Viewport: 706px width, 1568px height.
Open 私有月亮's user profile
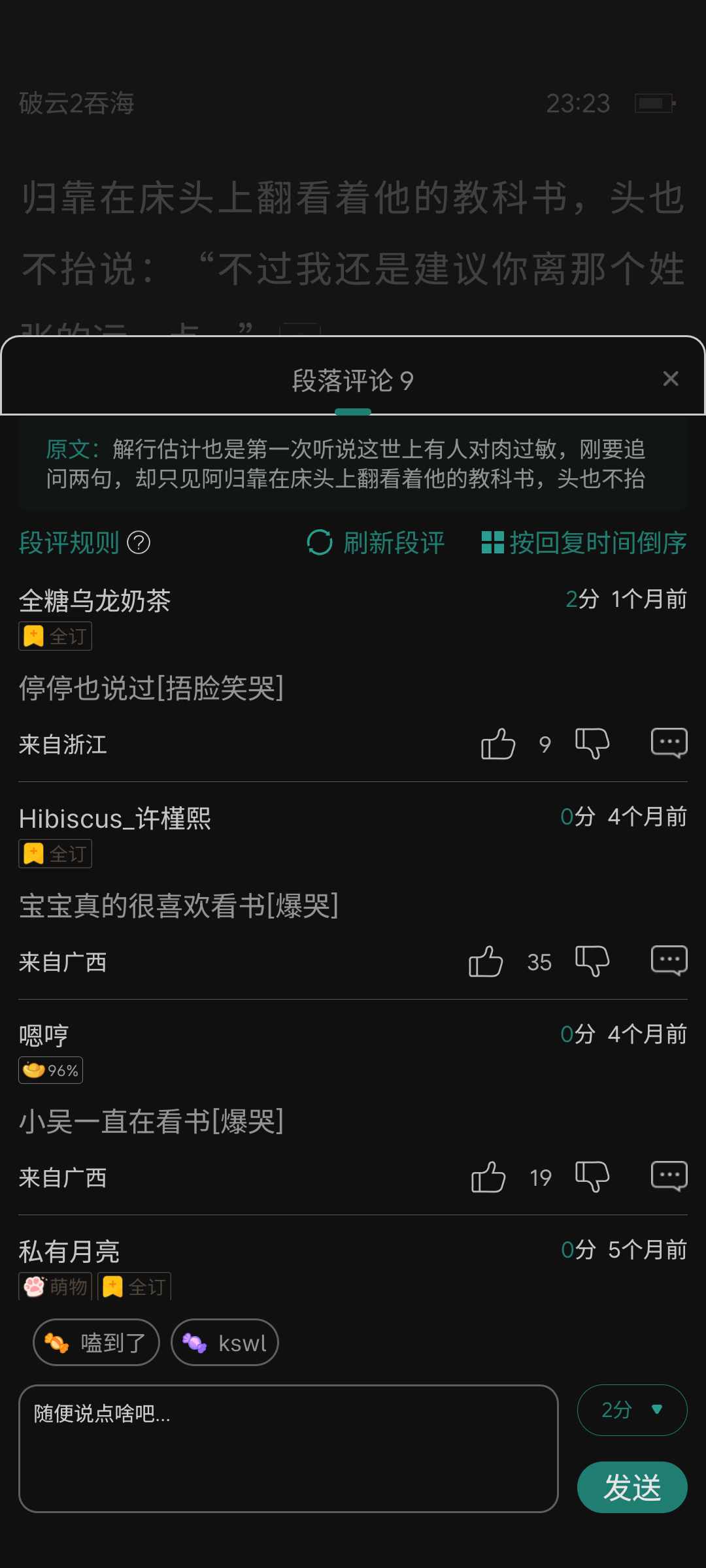69,1252
